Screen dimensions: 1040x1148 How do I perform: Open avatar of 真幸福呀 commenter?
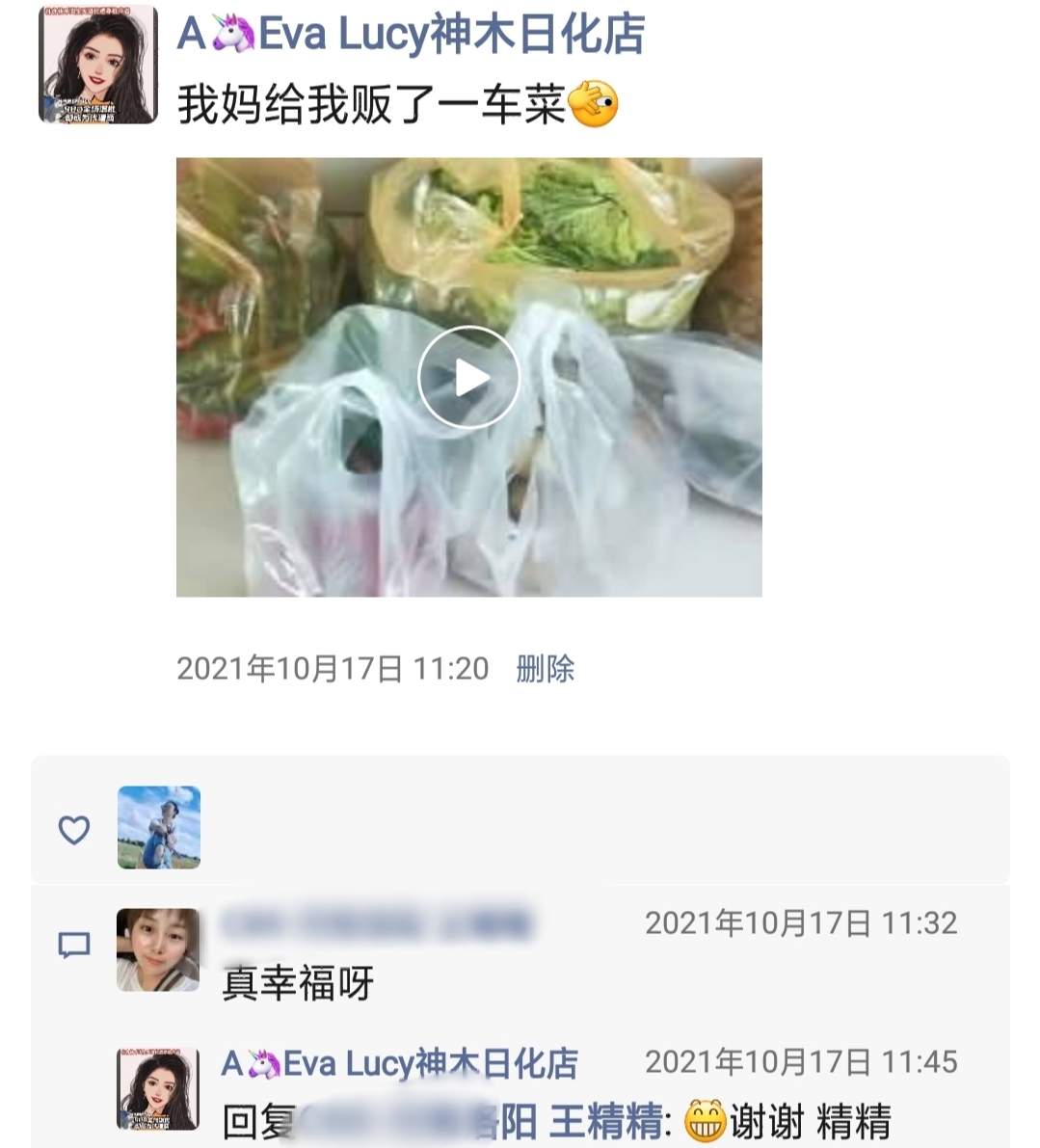[158, 949]
